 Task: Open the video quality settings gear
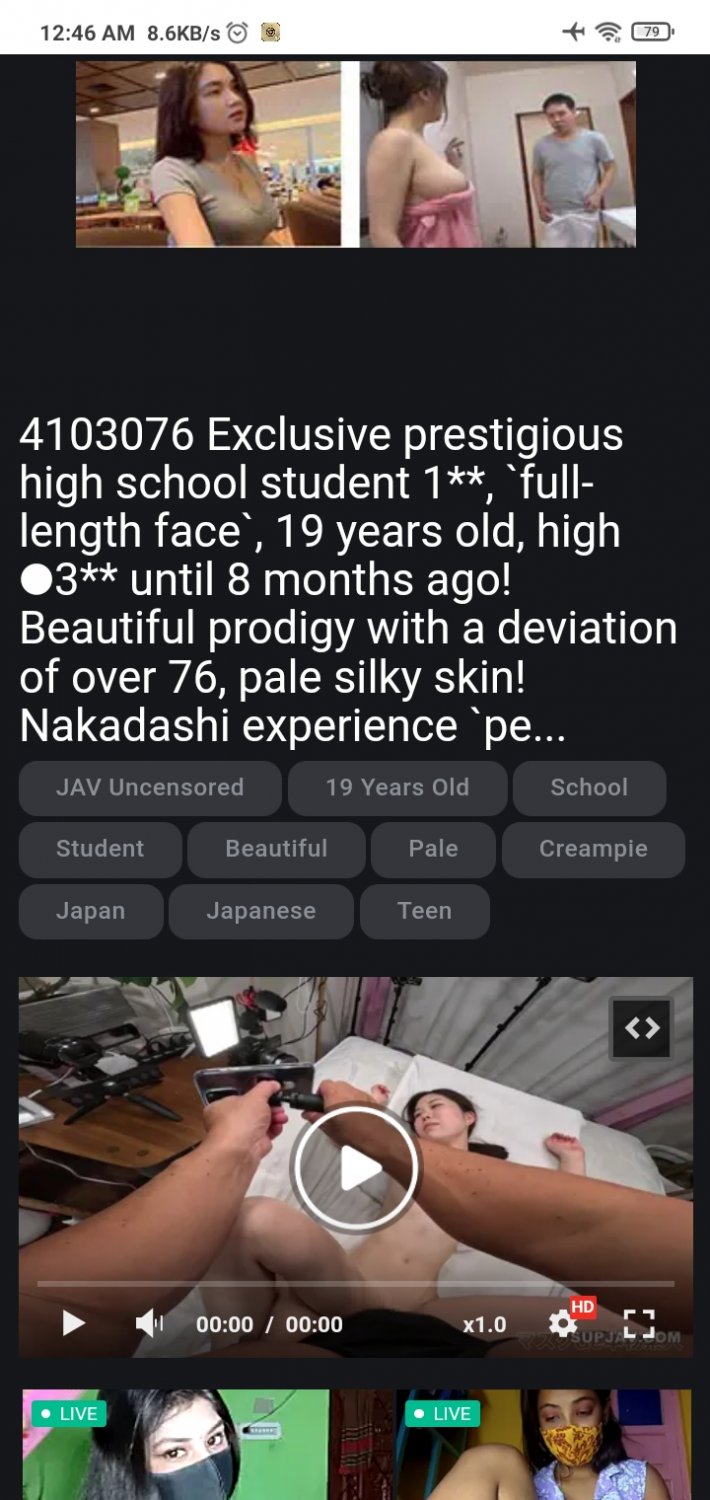pyautogui.click(x=563, y=1324)
